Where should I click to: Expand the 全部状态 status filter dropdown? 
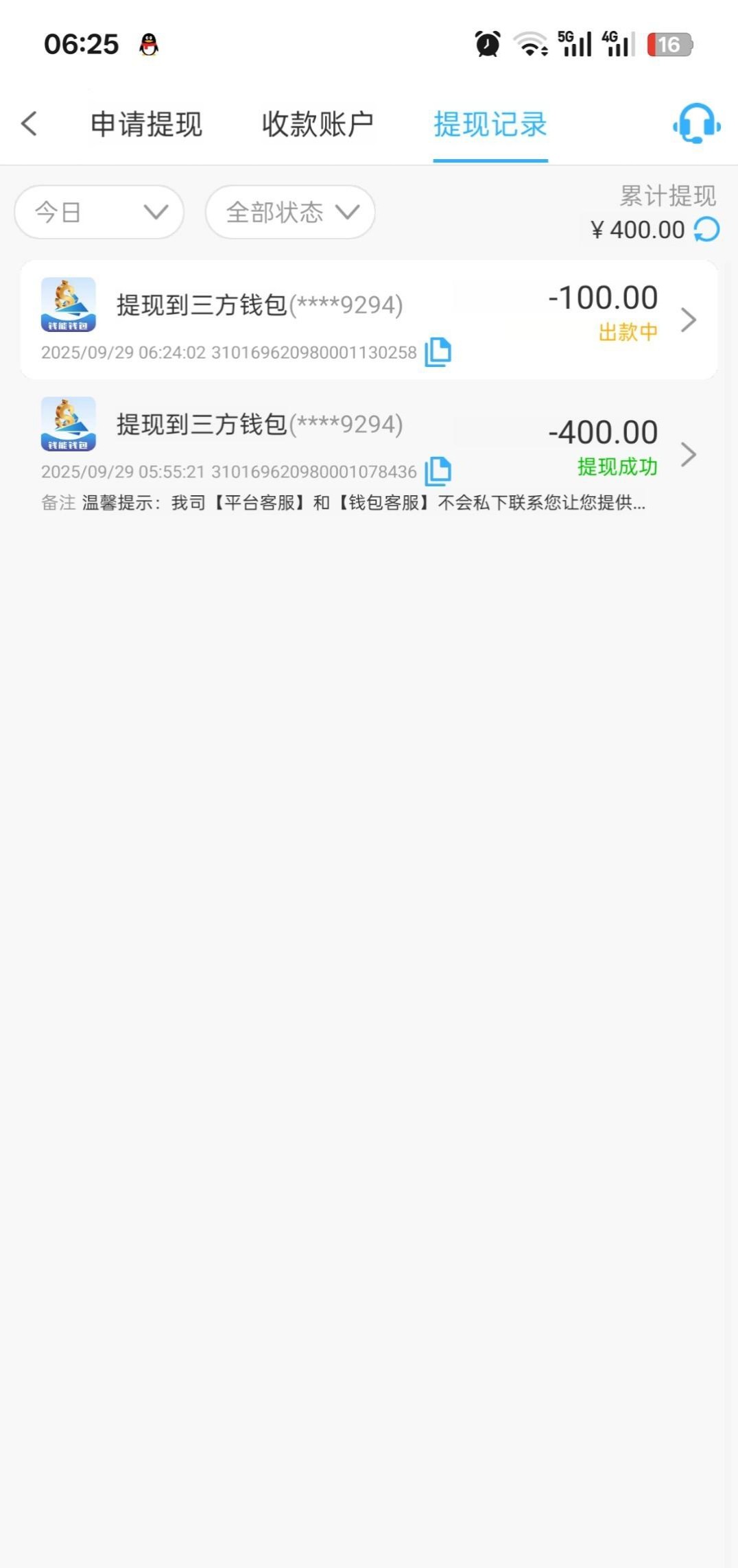tap(290, 212)
